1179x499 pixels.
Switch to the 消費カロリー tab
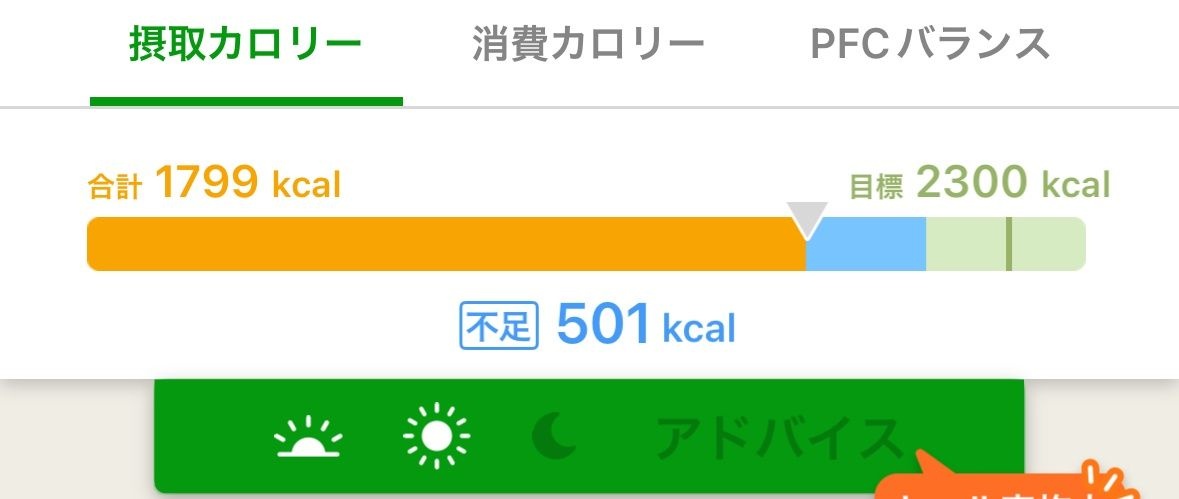[589, 46]
